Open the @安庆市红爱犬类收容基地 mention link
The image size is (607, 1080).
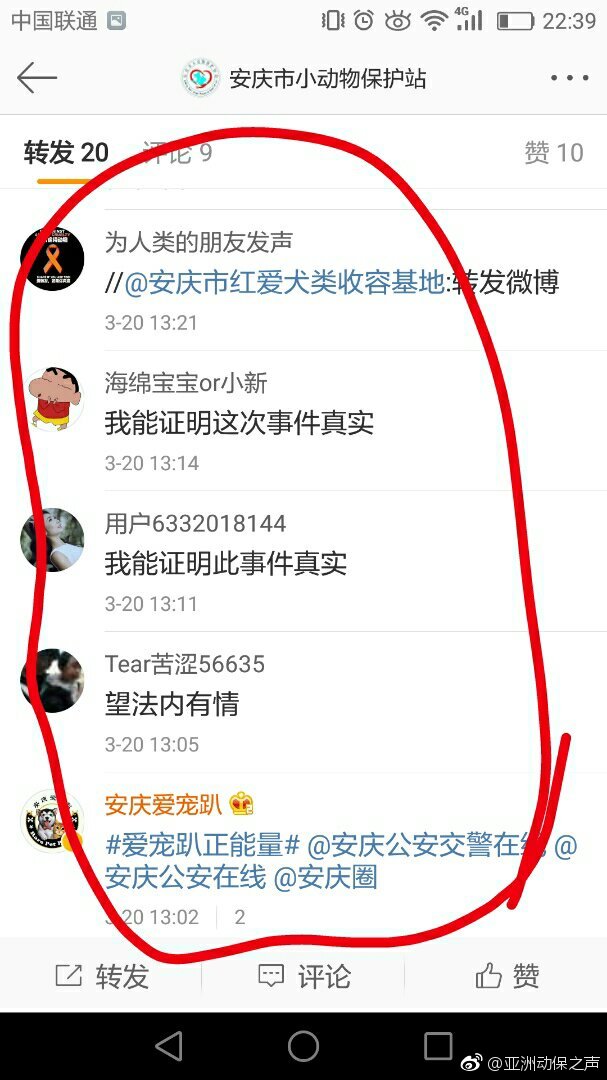click(284, 283)
